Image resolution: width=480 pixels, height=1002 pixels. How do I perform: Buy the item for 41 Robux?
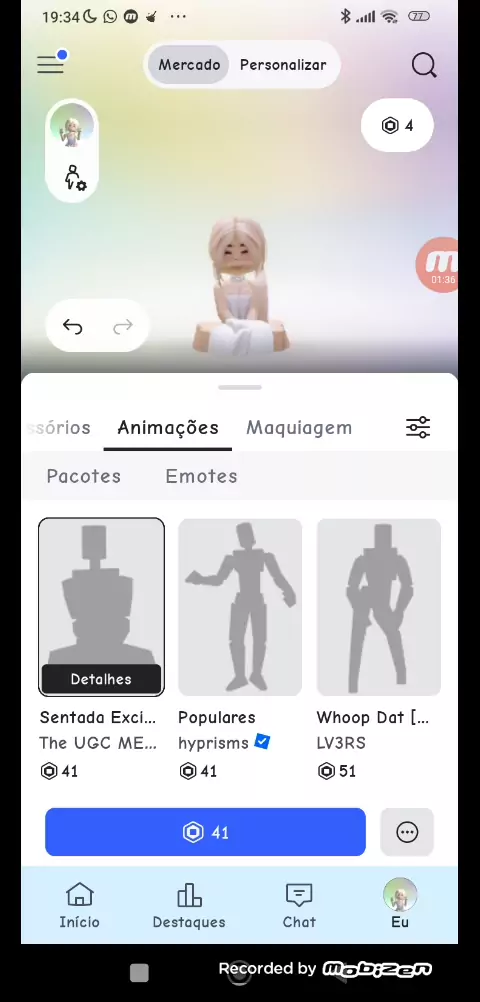[x=205, y=832]
